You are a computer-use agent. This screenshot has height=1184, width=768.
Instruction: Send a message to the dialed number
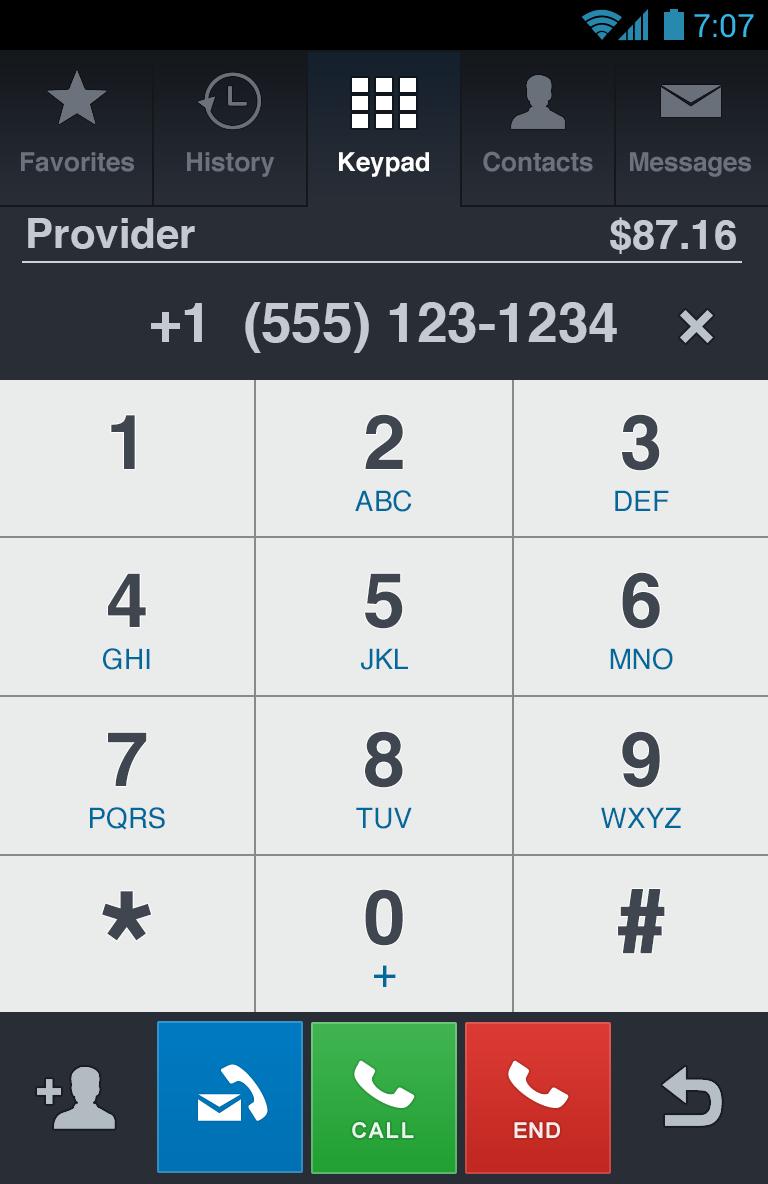229,1097
